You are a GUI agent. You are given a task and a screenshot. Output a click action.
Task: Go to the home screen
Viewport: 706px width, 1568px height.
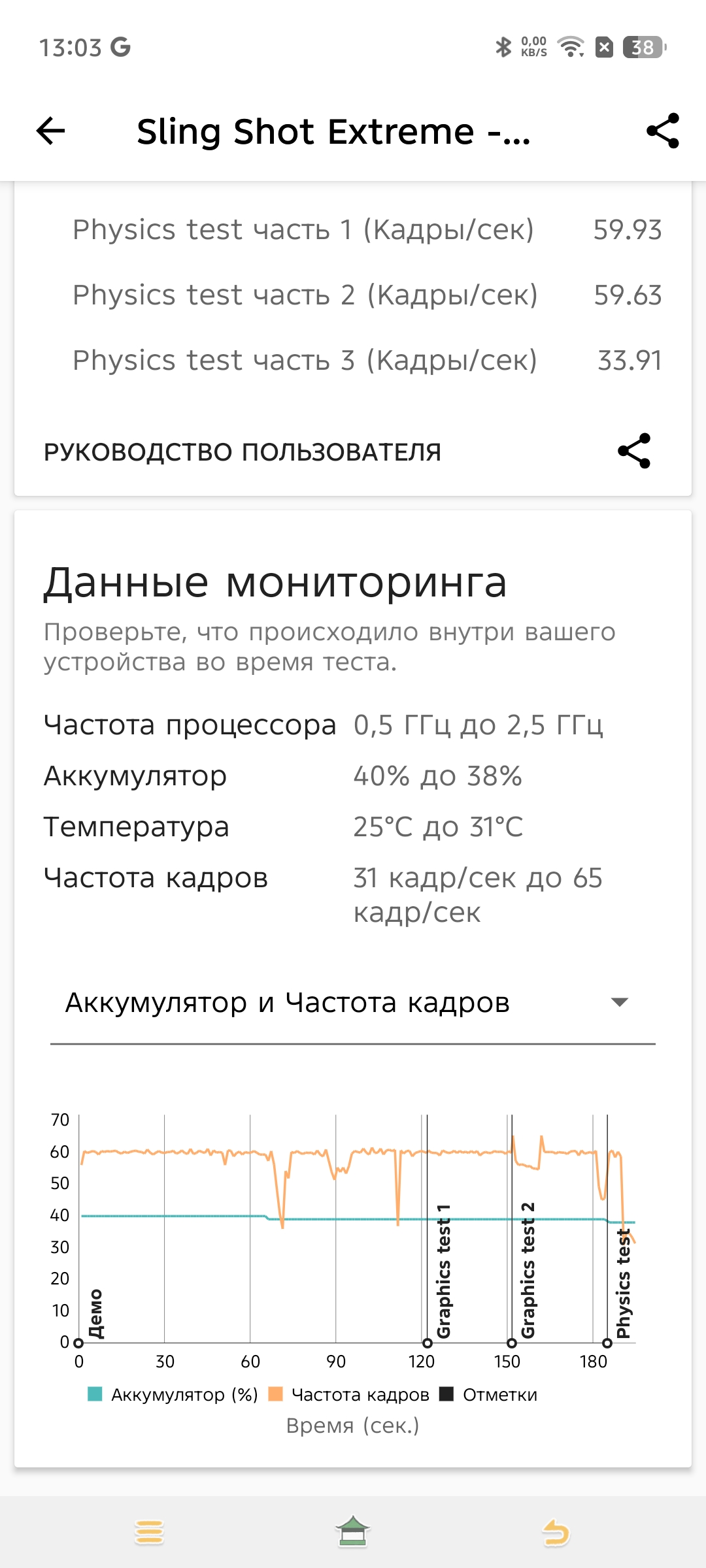coord(353,1532)
